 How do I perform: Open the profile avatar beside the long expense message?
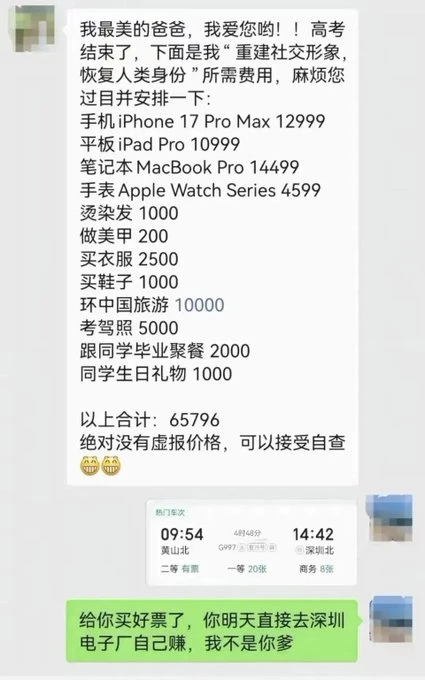(x=35, y=28)
